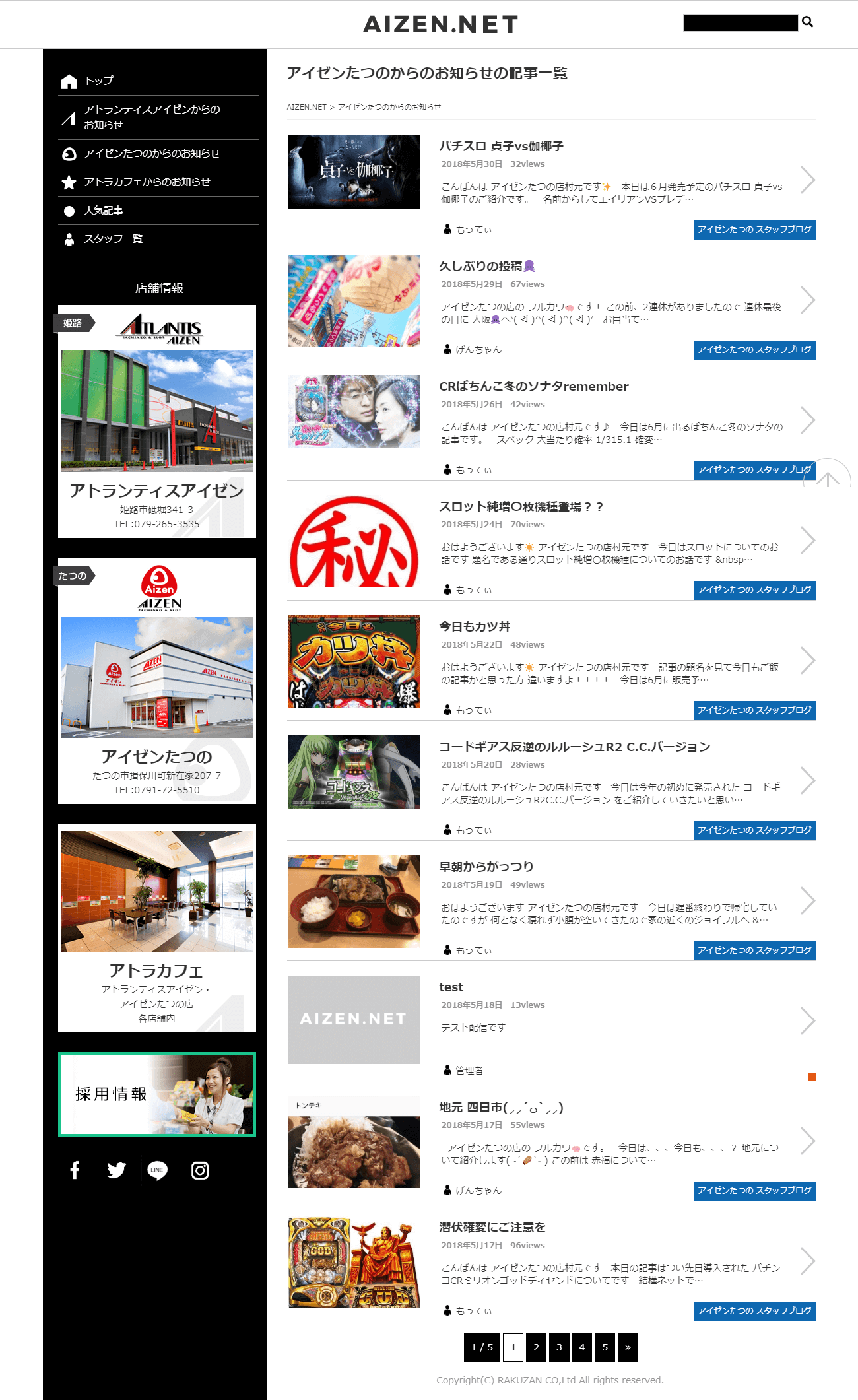Open 人気記事 from the sidebar
Image resolution: width=858 pixels, height=1400 pixels.
(104, 211)
